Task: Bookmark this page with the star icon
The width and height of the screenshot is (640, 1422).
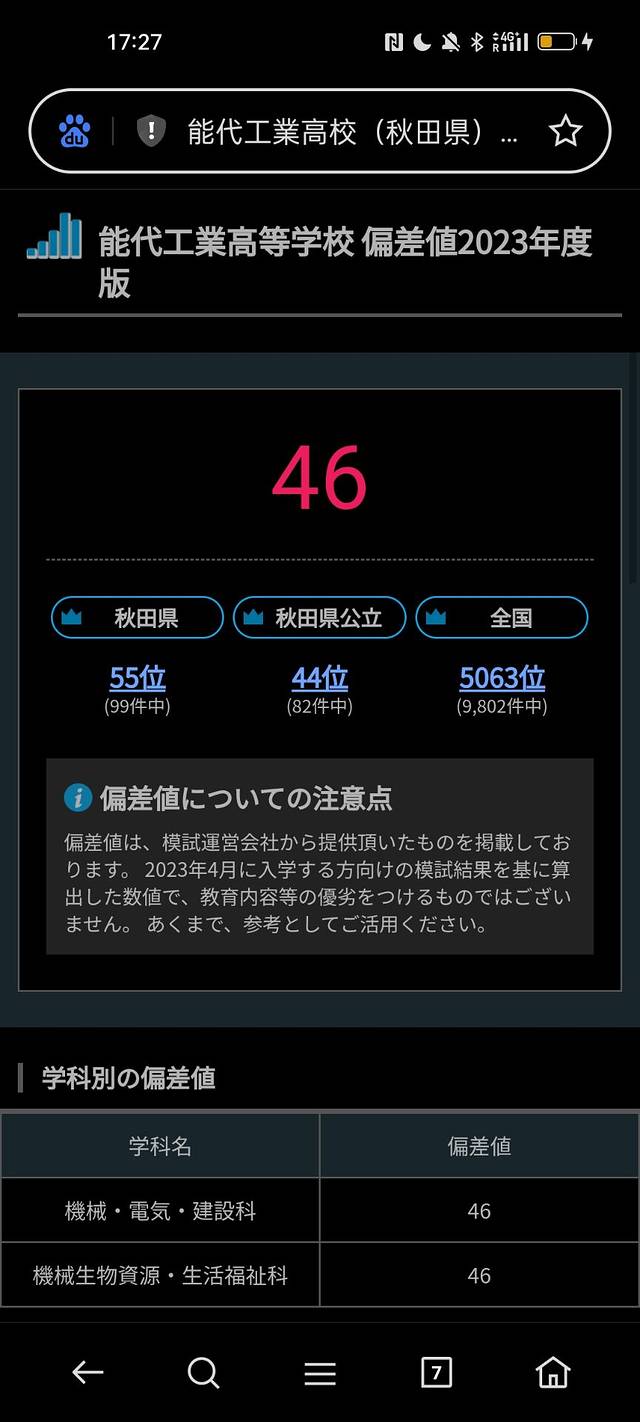Action: pos(565,131)
